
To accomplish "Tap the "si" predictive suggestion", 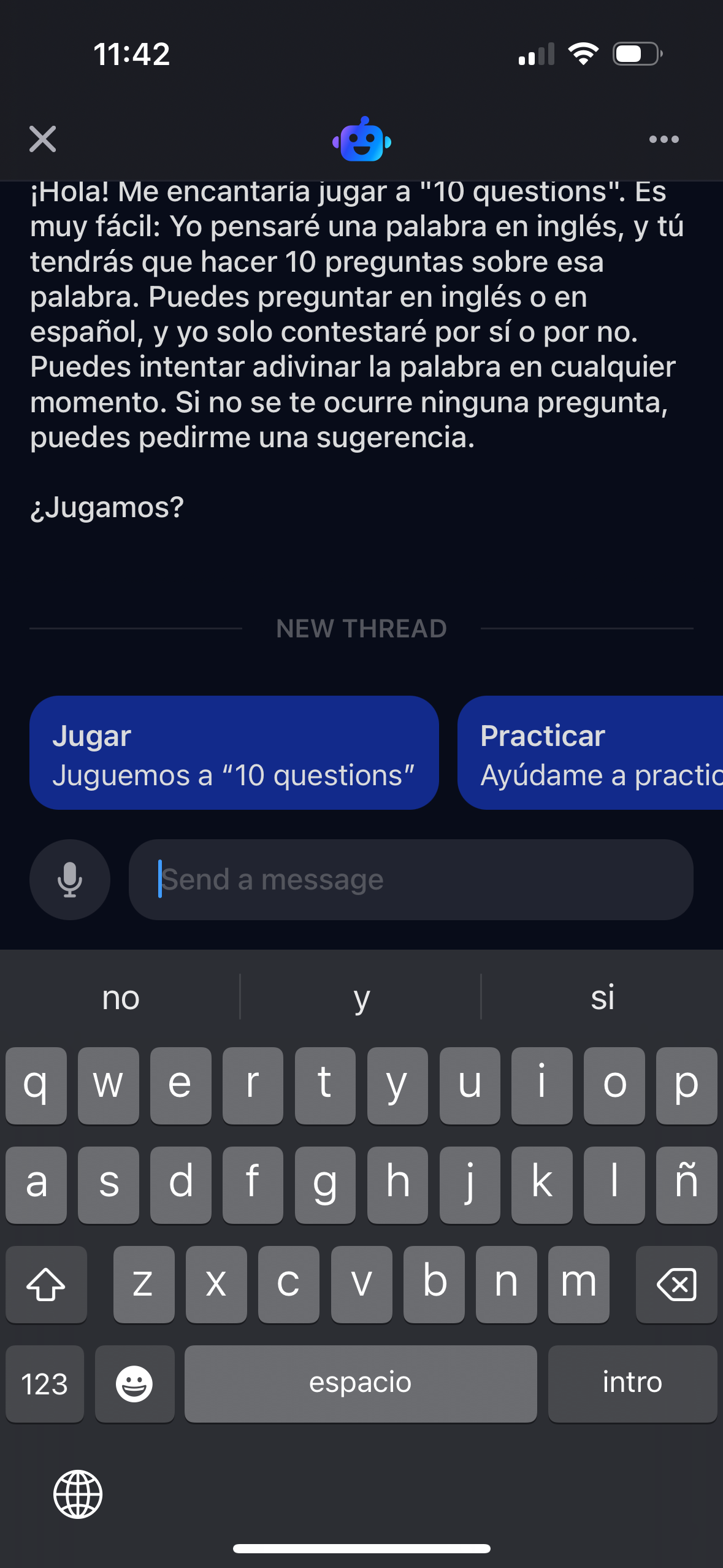I will (602, 998).
